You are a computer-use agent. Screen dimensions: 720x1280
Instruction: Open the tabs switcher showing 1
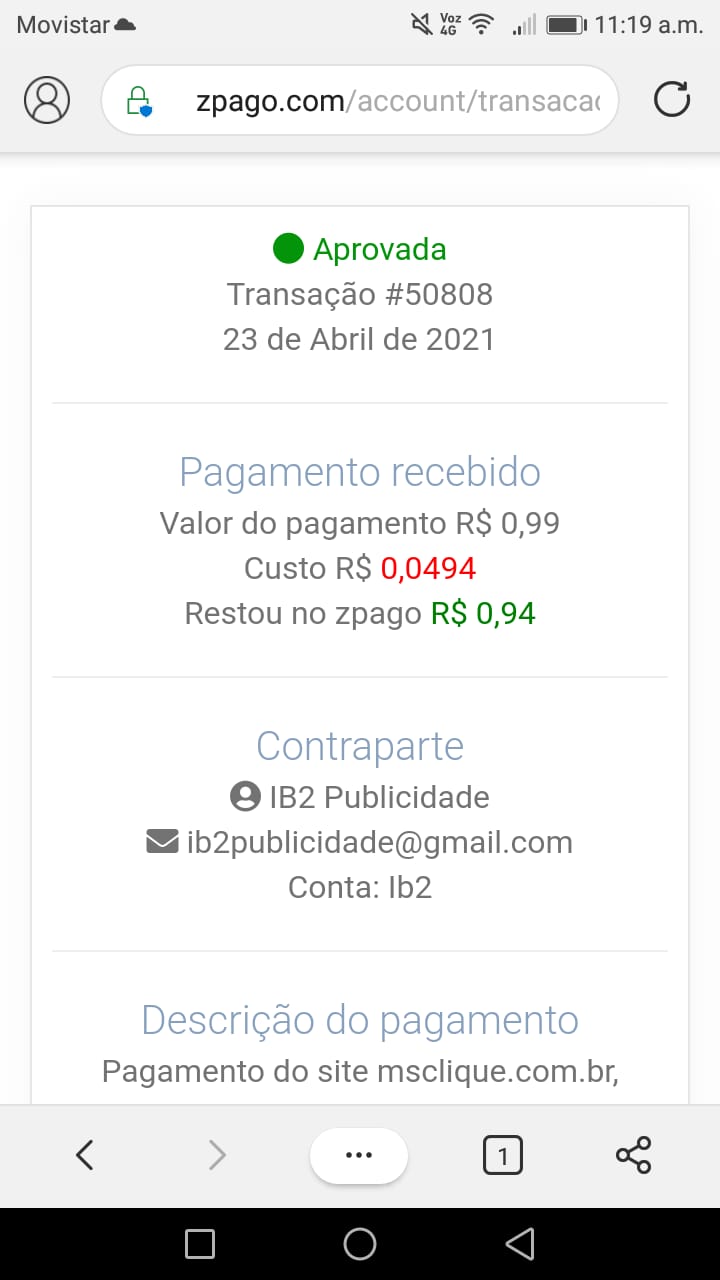tap(502, 1156)
